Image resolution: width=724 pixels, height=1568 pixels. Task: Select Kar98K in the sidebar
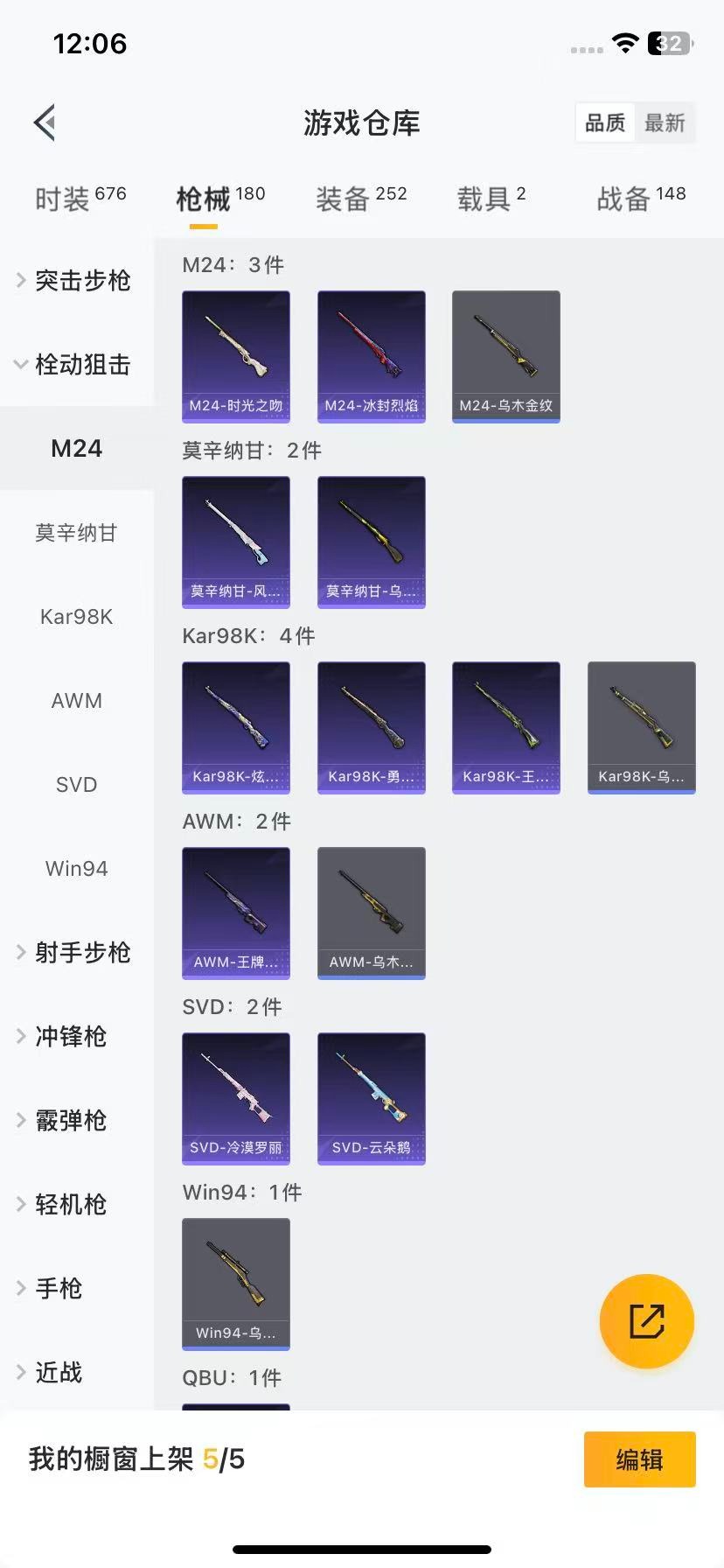(76, 616)
